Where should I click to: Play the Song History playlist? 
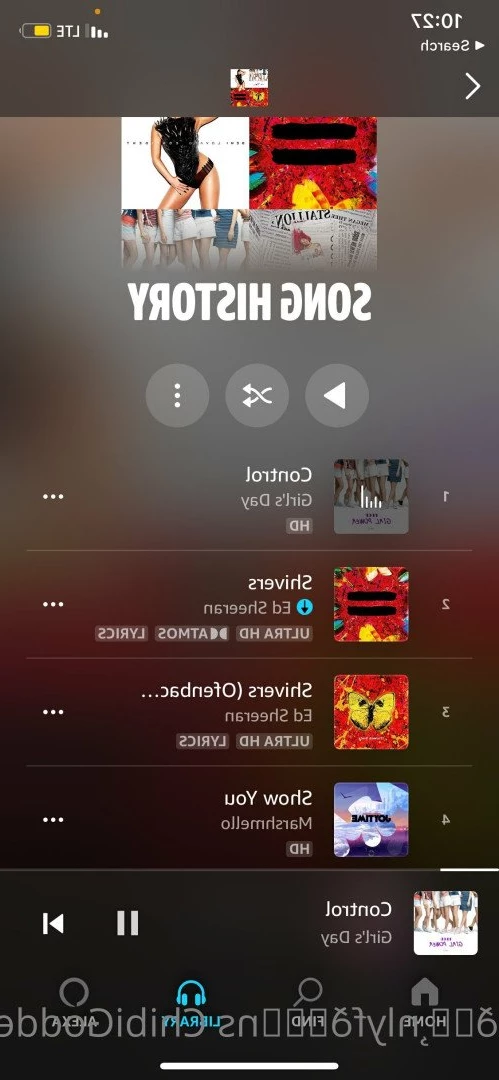[337, 395]
